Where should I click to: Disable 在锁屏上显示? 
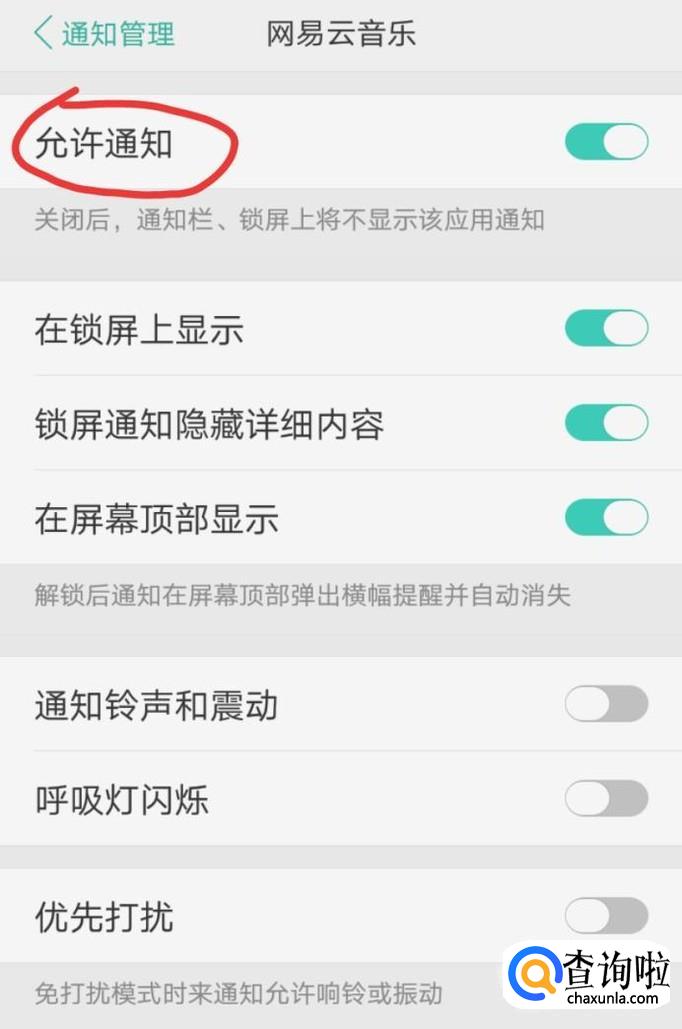(606, 328)
